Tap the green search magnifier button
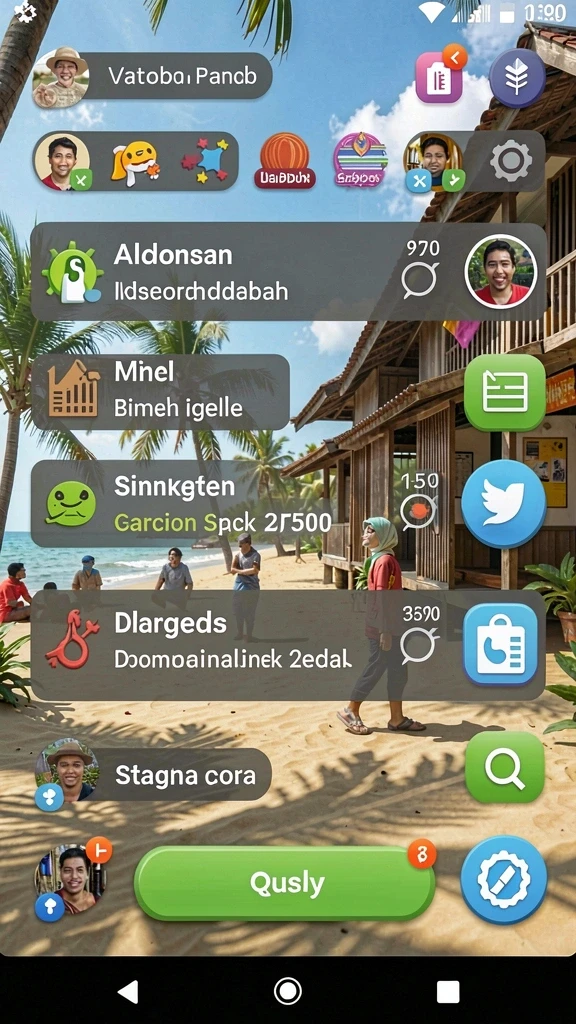 (x=504, y=767)
